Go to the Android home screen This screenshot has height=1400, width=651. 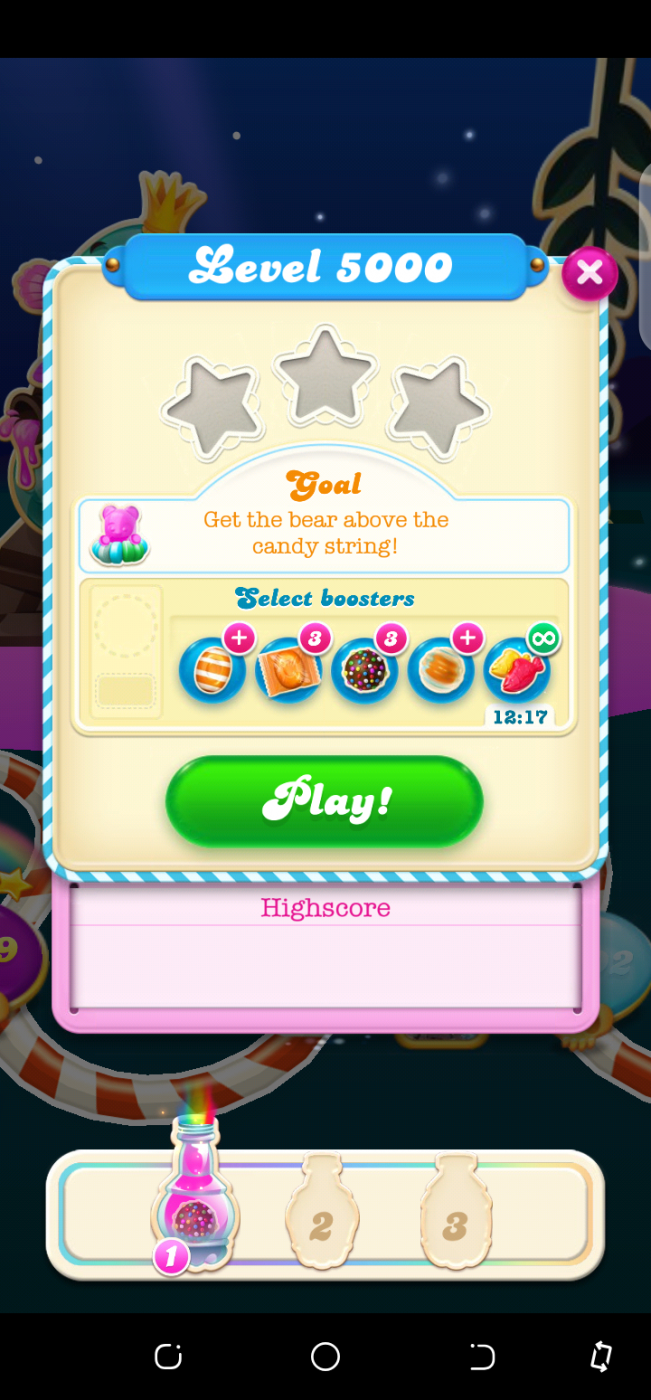pyautogui.click(x=325, y=1356)
